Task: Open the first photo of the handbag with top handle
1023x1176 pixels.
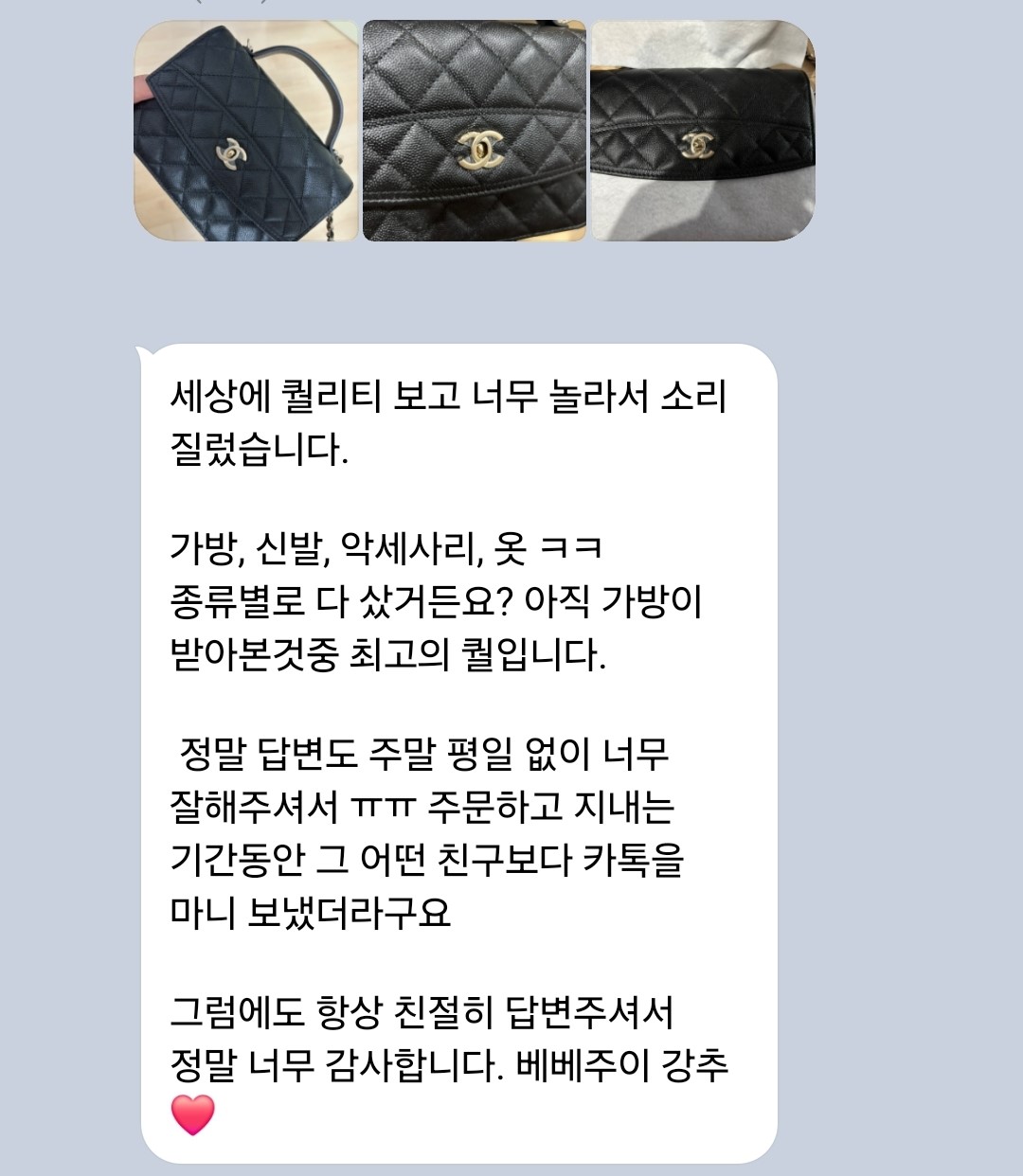Action: [246, 131]
